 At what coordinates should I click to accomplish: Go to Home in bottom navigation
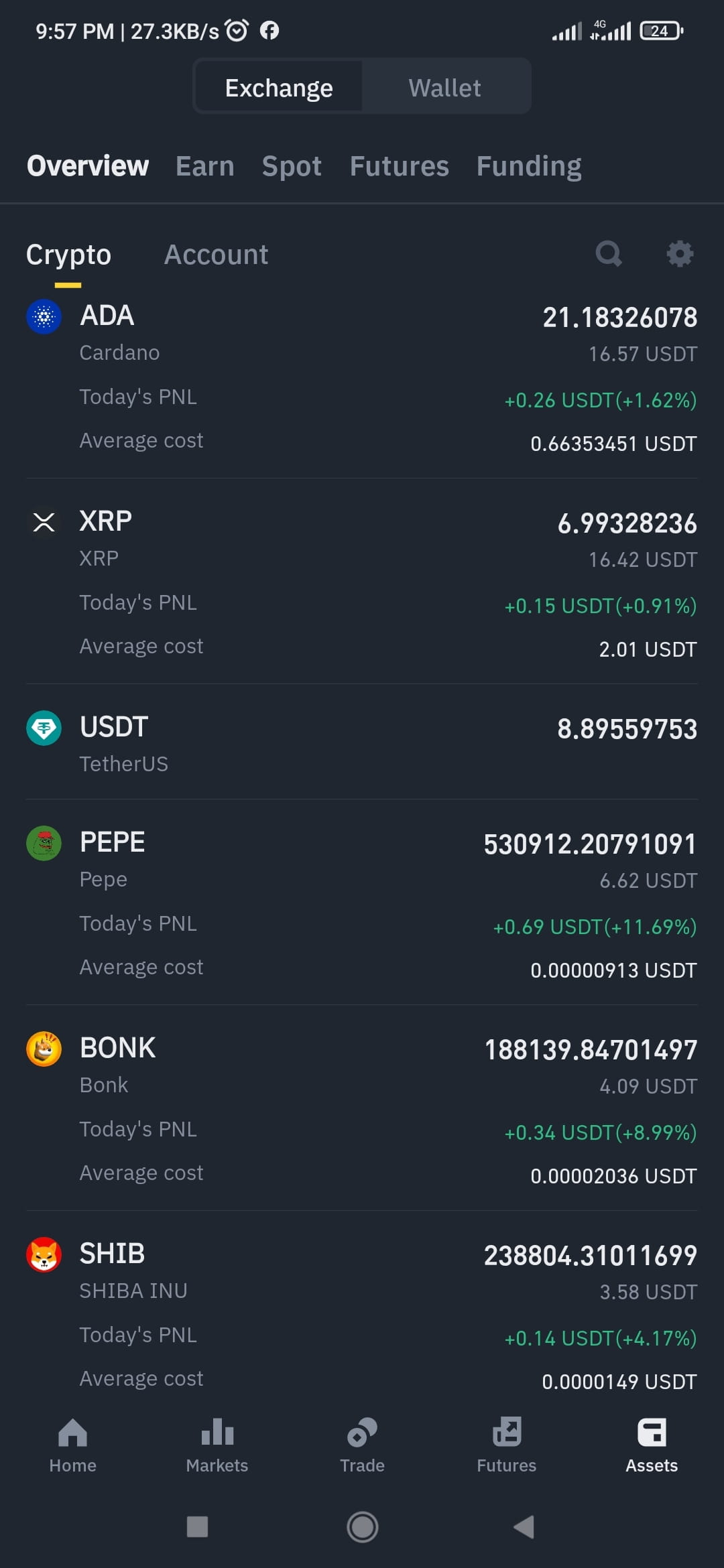pos(72,1446)
